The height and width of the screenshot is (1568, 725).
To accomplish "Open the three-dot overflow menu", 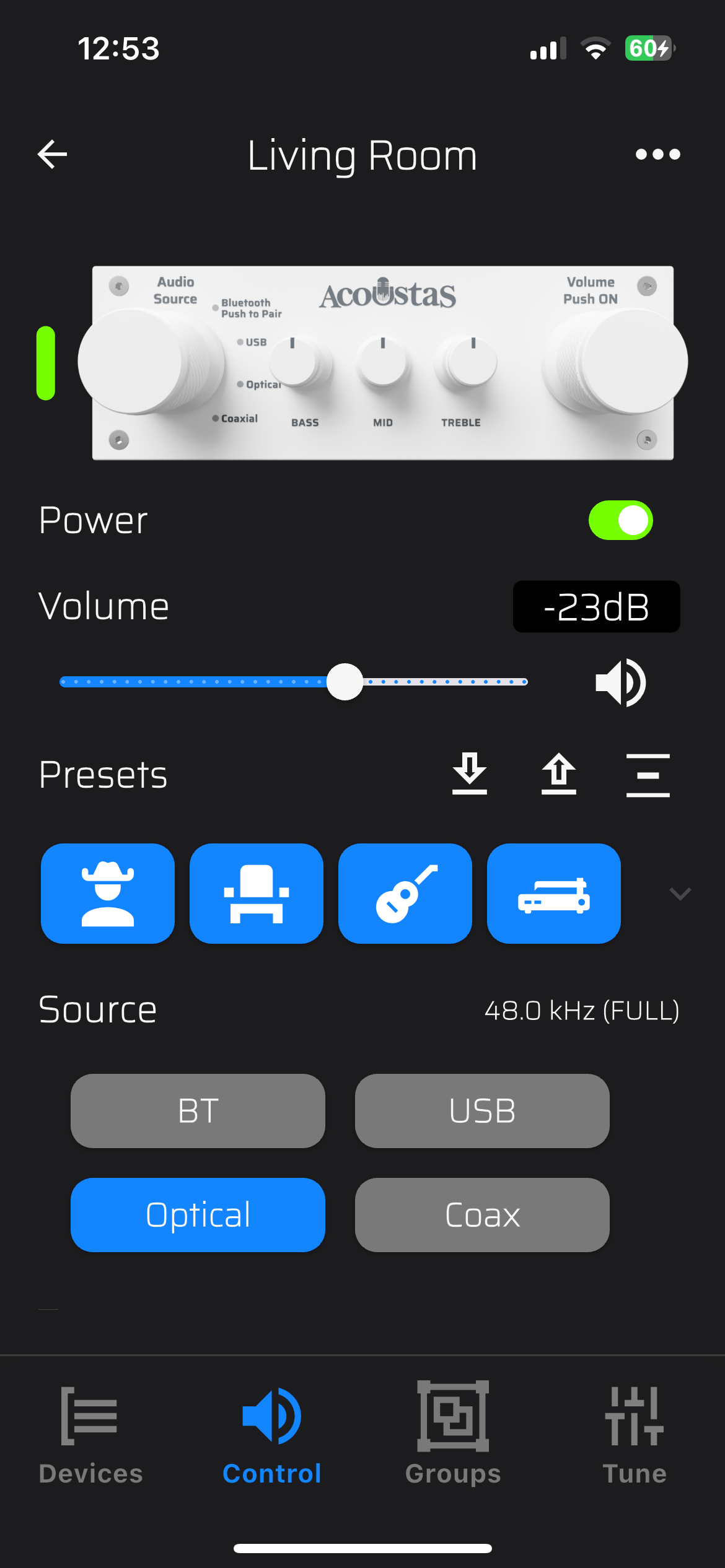I will [x=657, y=154].
